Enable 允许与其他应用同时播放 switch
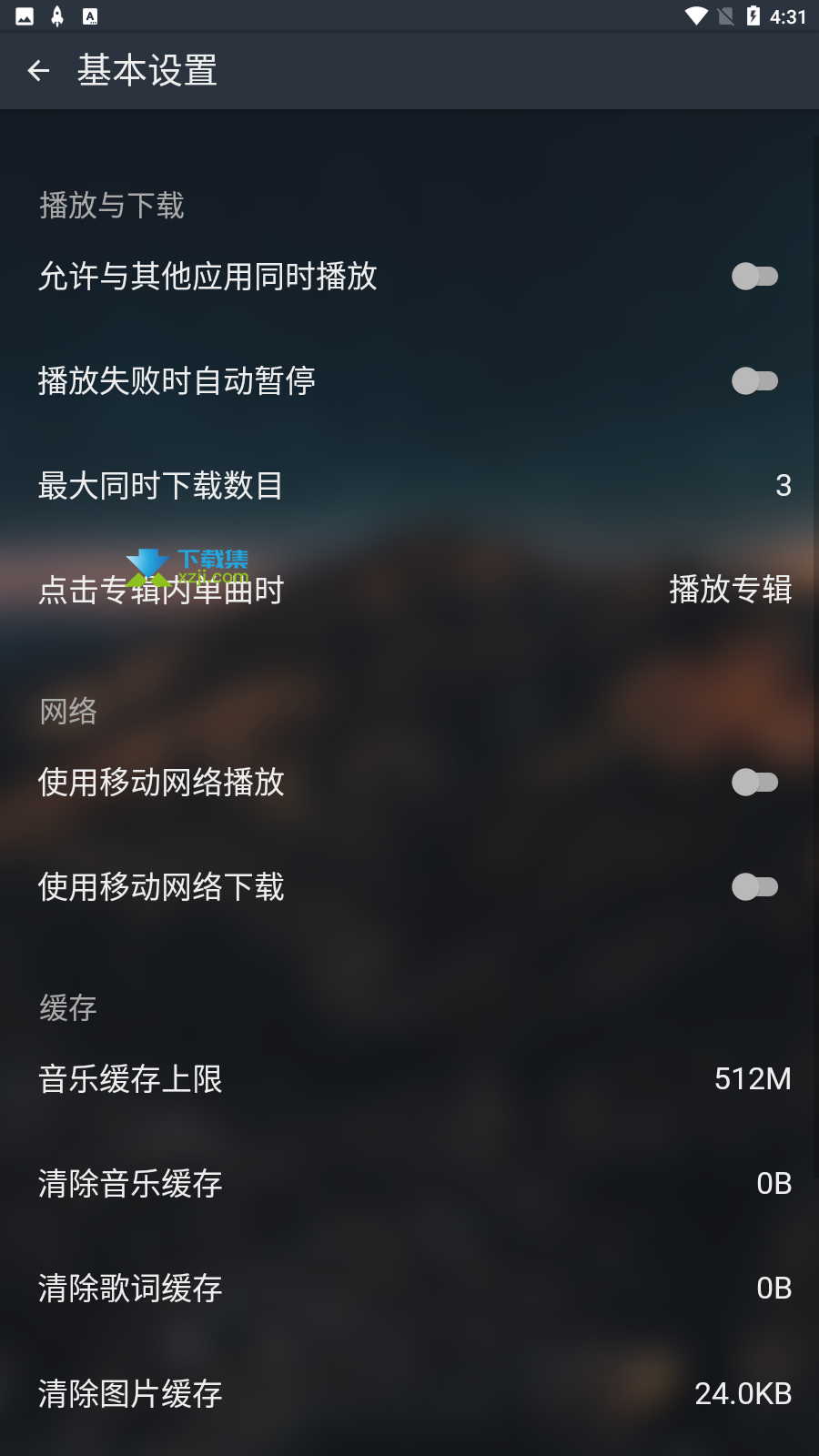The width and height of the screenshot is (819, 1456). pyautogui.click(x=755, y=277)
